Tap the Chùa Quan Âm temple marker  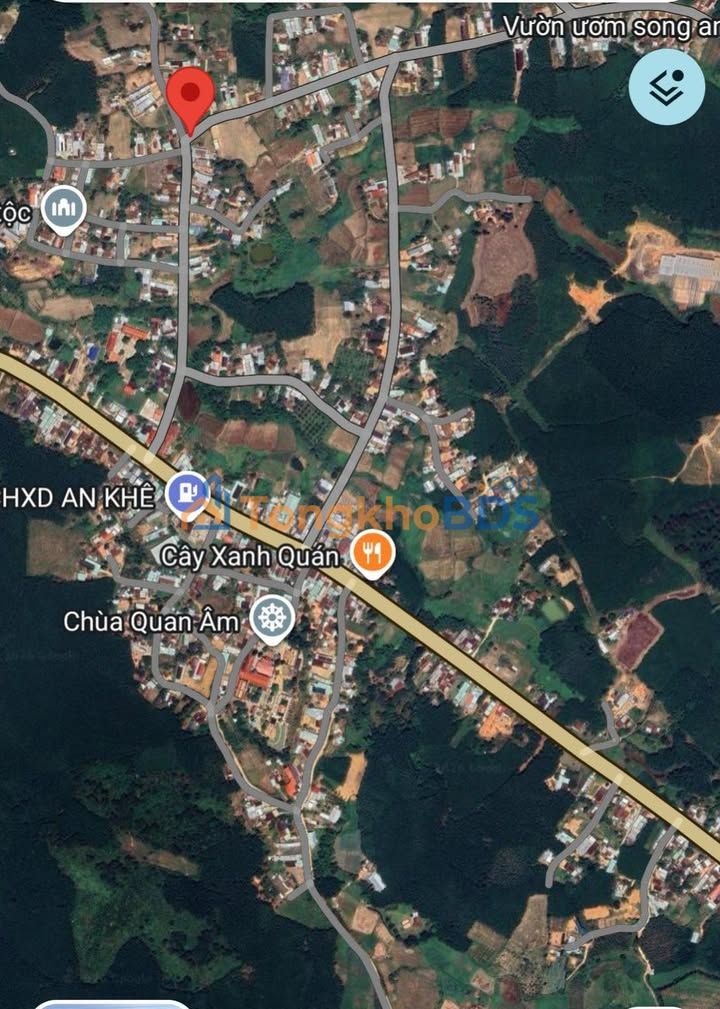point(271,619)
